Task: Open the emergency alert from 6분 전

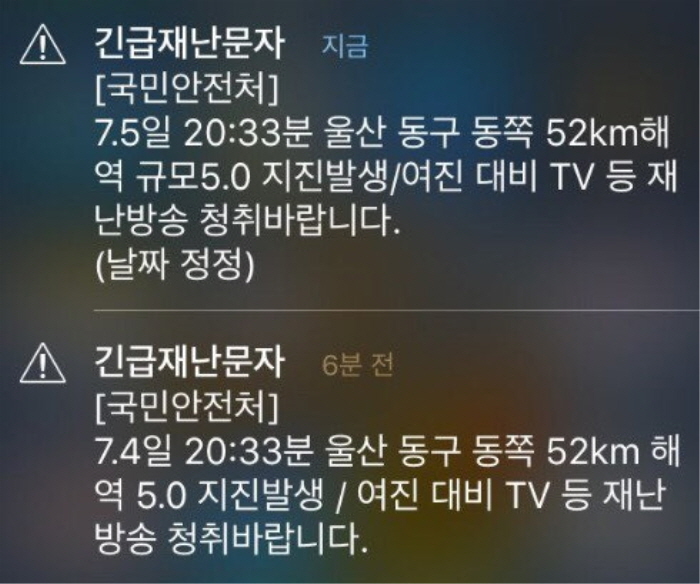Action: point(350,455)
